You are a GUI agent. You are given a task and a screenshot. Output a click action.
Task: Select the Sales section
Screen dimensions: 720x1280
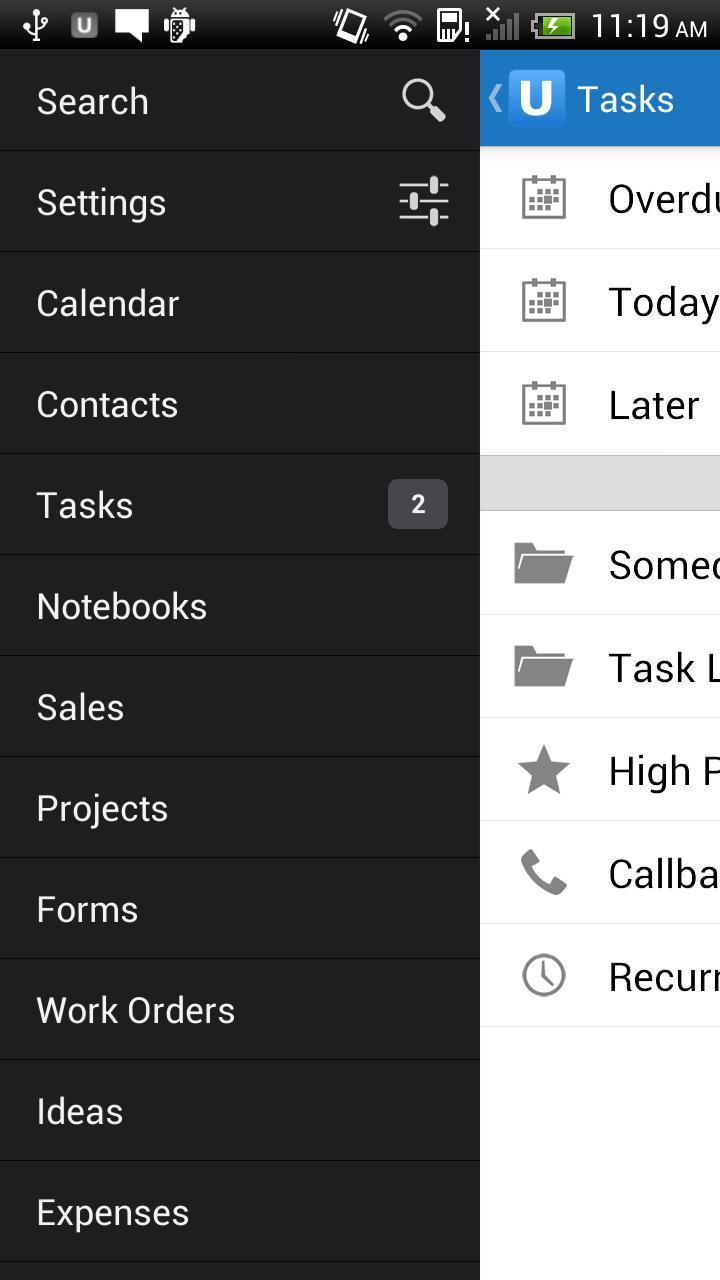(x=80, y=706)
